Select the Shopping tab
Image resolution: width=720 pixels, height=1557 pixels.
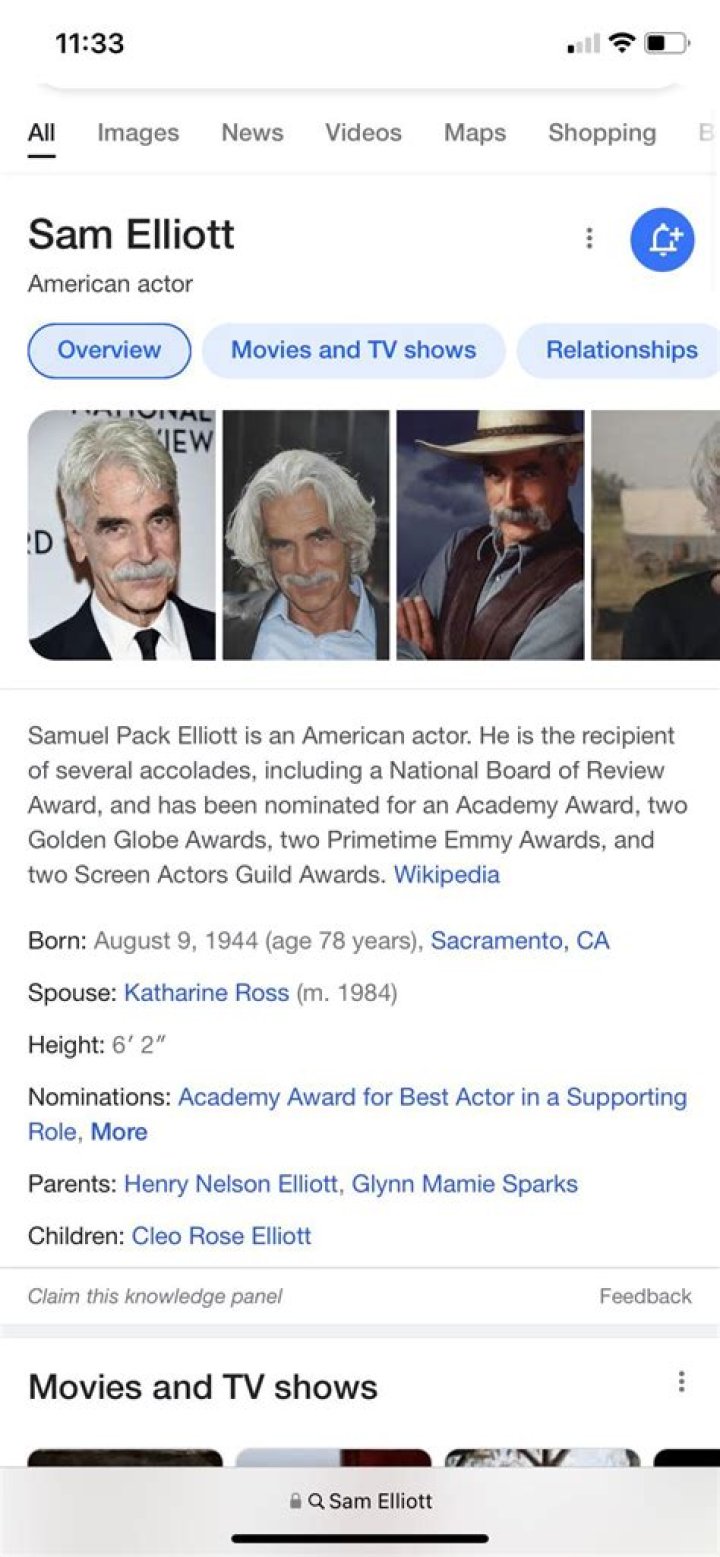pos(602,133)
